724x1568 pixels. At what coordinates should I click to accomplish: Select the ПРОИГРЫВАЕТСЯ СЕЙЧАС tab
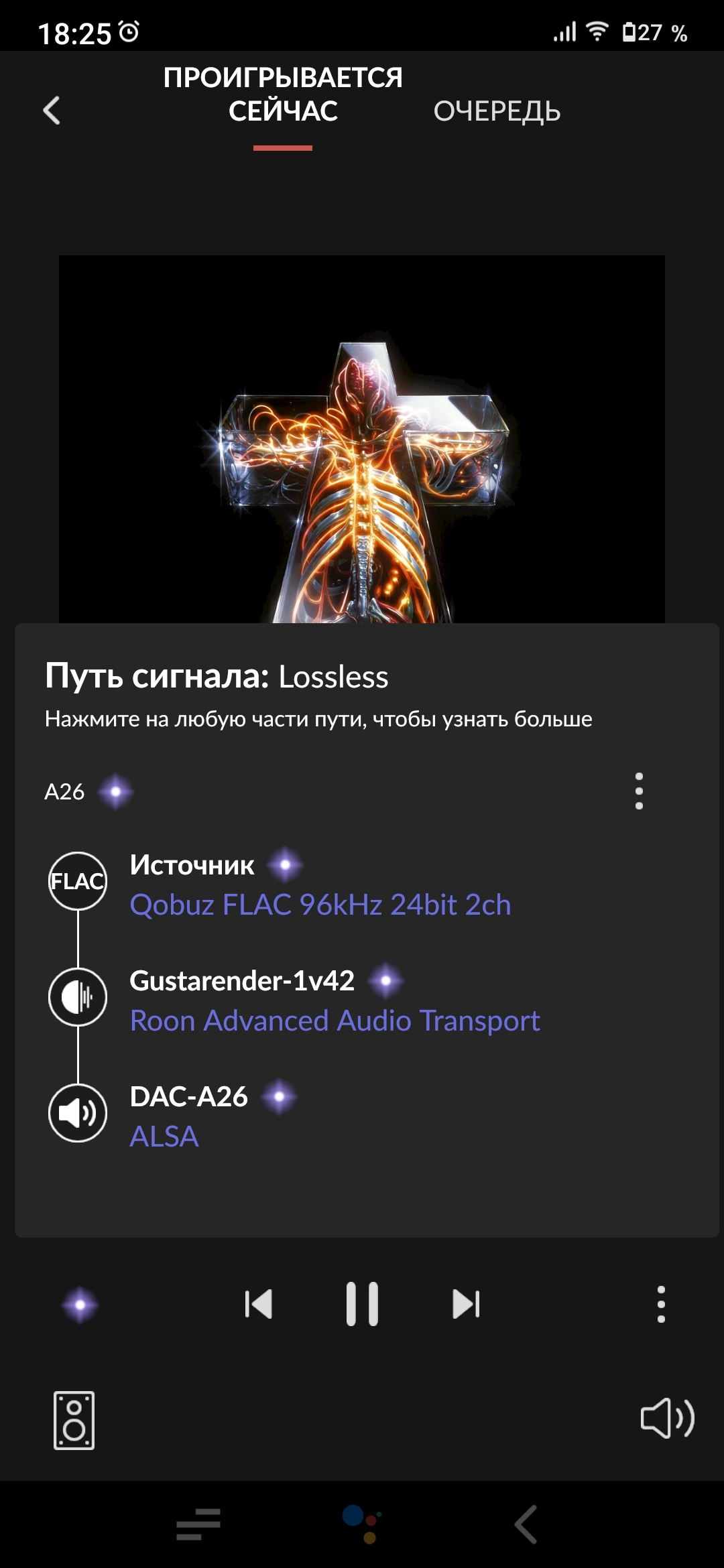coord(283,94)
